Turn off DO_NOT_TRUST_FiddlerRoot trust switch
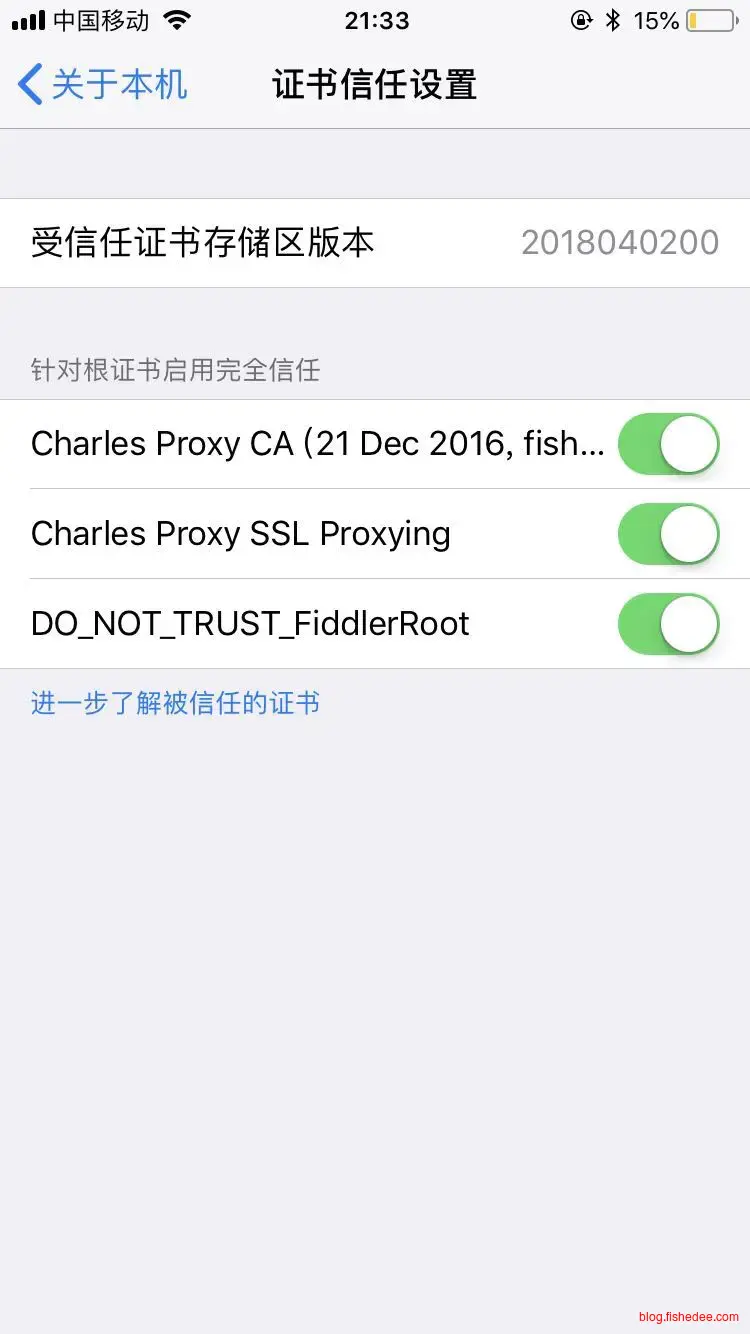Viewport: 750px width, 1334px height. 668,624
